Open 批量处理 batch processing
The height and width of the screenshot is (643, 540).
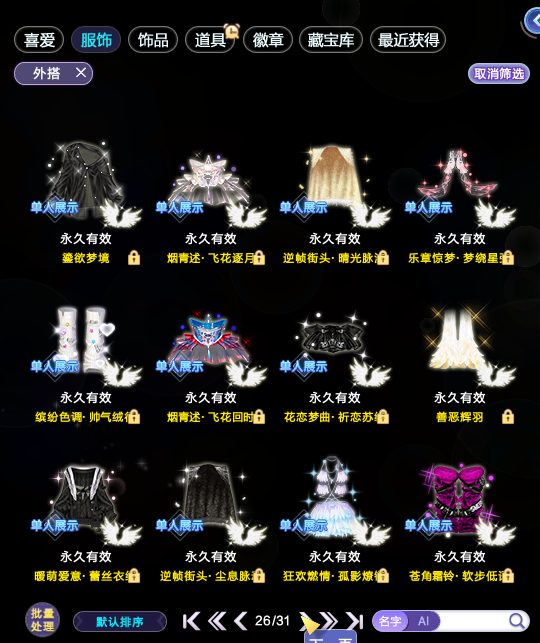(x=42, y=620)
